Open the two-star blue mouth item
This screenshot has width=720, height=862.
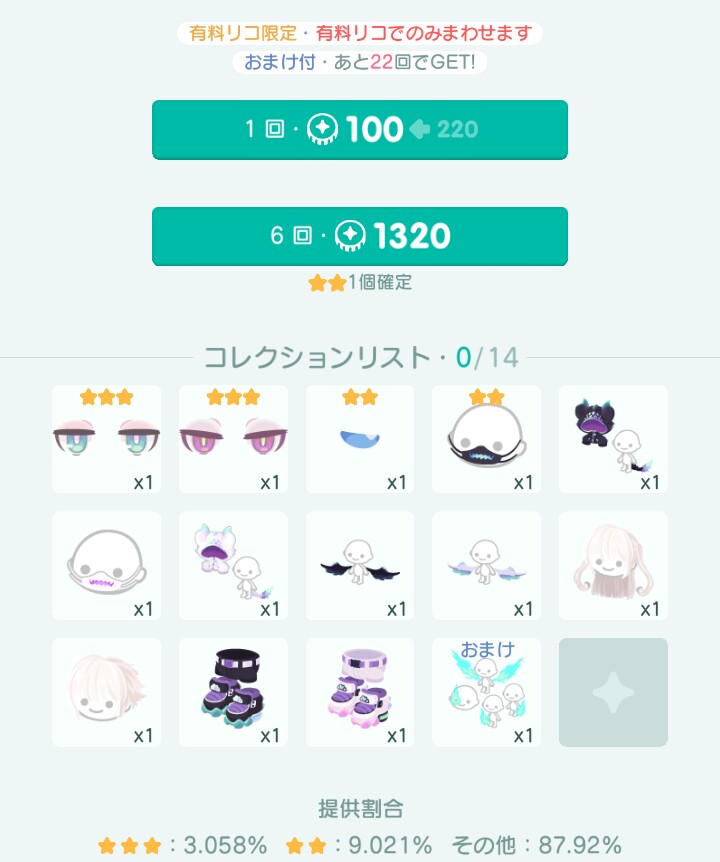360,439
